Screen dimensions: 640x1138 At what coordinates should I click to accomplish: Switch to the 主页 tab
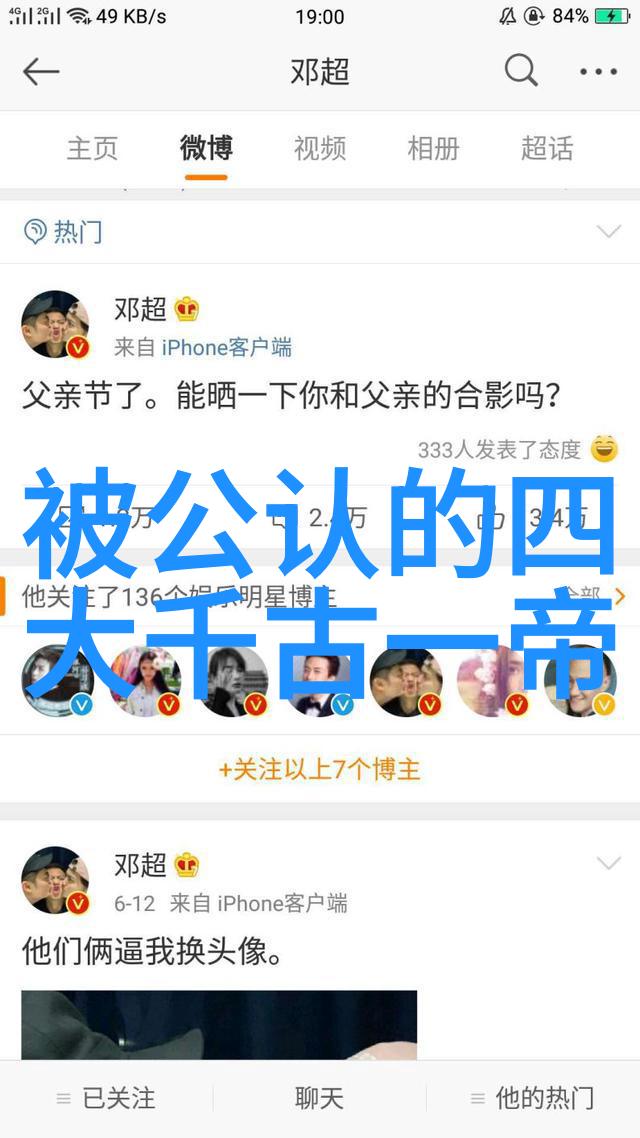[92, 149]
